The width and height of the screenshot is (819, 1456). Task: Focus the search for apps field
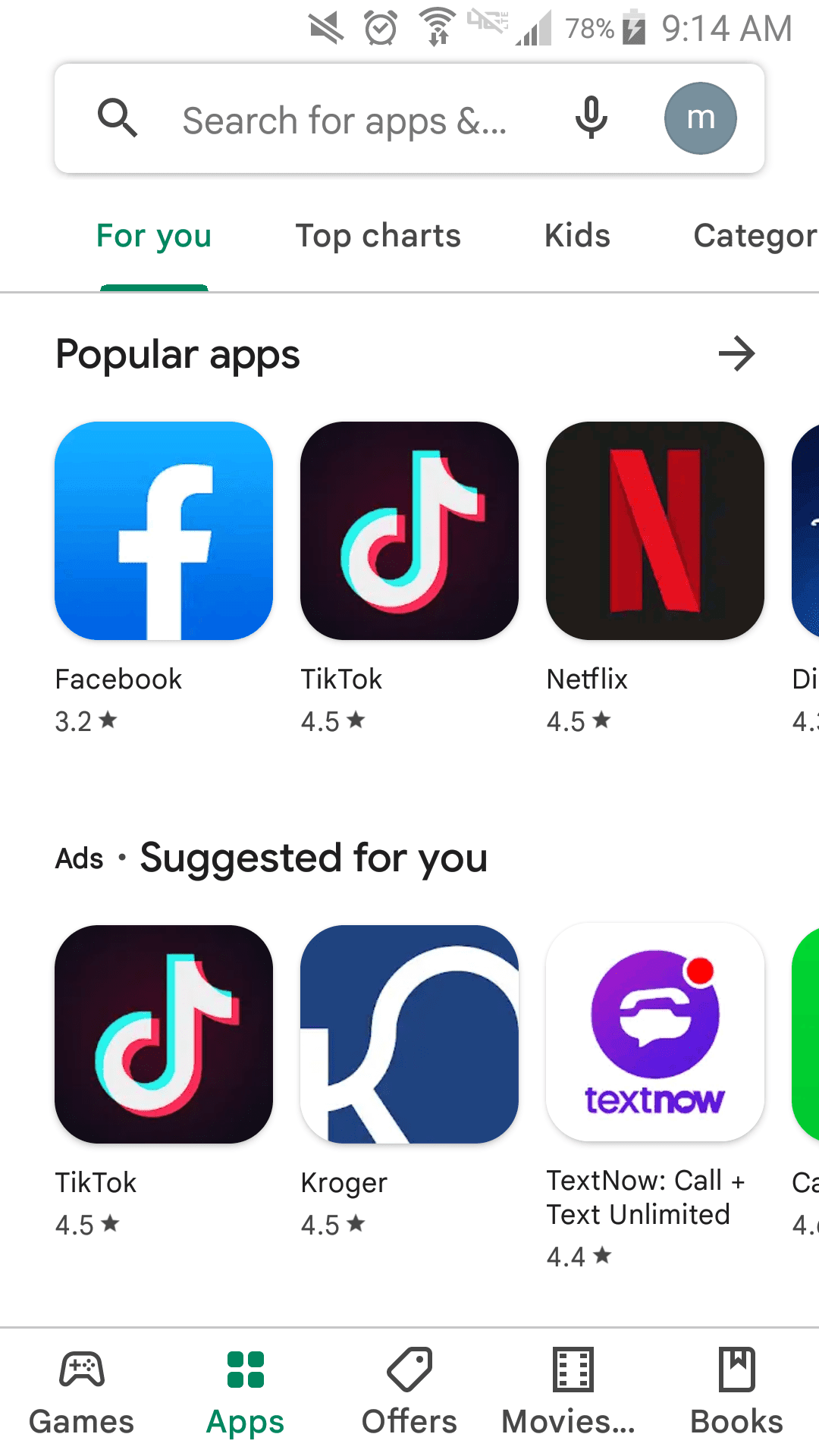click(x=345, y=121)
